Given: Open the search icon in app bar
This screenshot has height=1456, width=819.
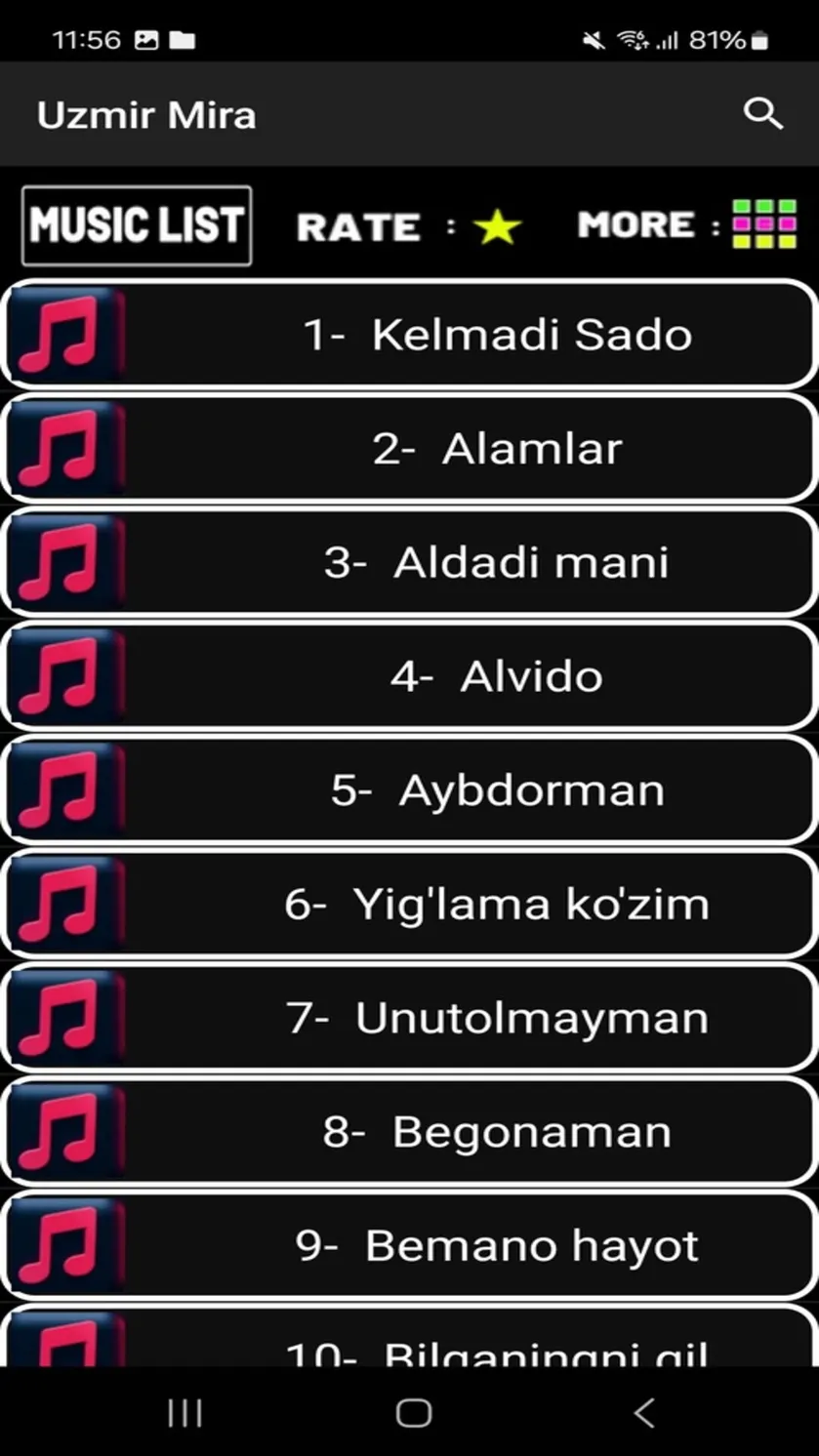Looking at the screenshot, I should (762, 114).
